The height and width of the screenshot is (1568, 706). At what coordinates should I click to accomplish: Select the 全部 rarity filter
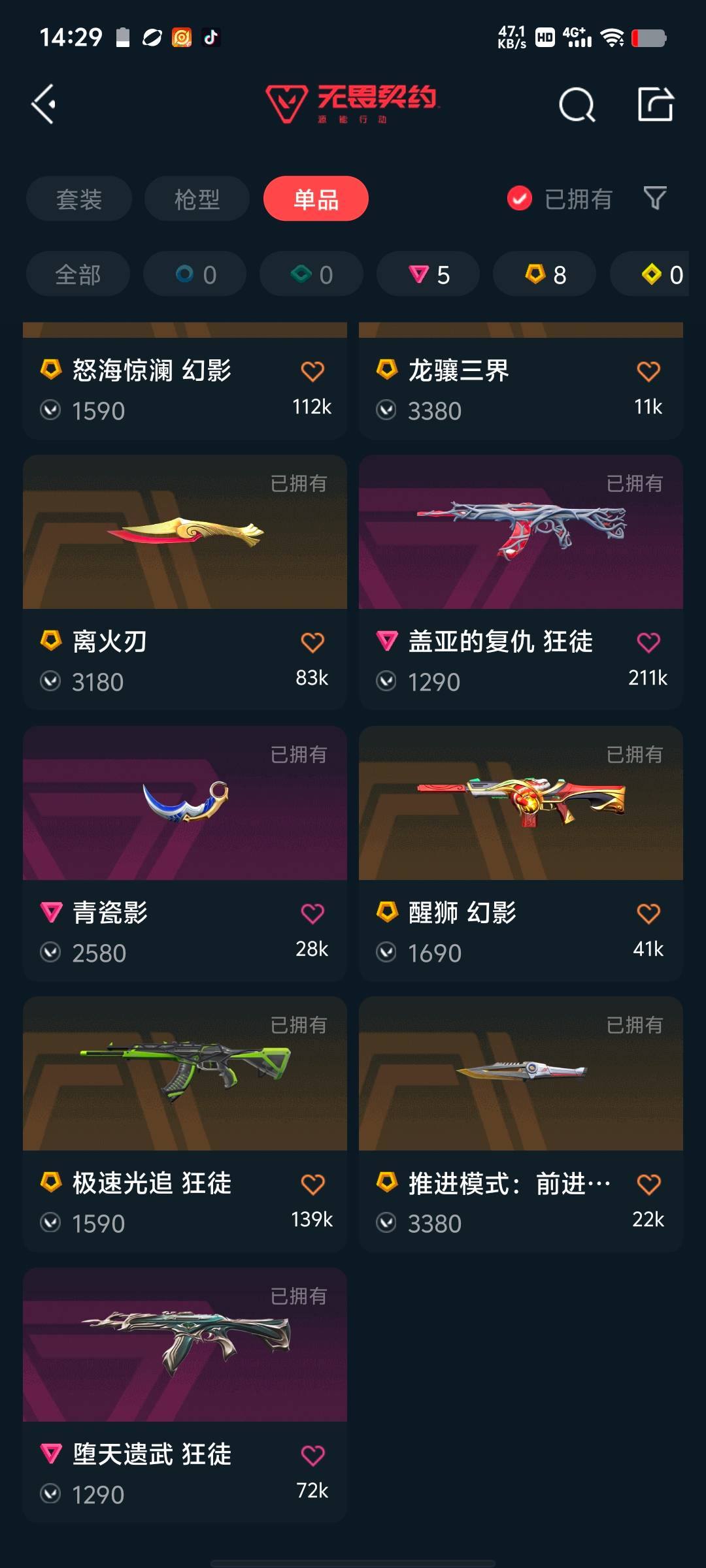pyautogui.click(x=78, y=274)
